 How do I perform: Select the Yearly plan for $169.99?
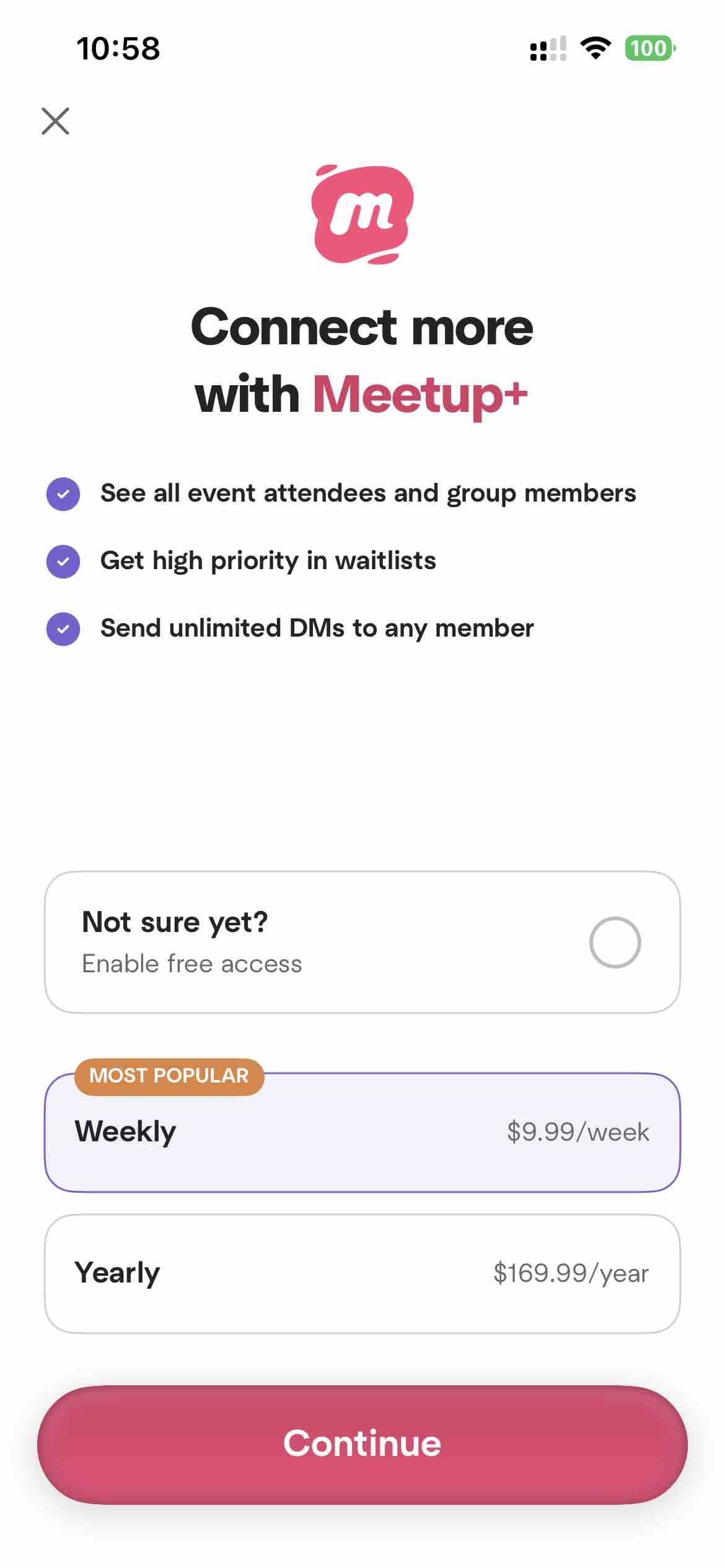point(362,1273)
